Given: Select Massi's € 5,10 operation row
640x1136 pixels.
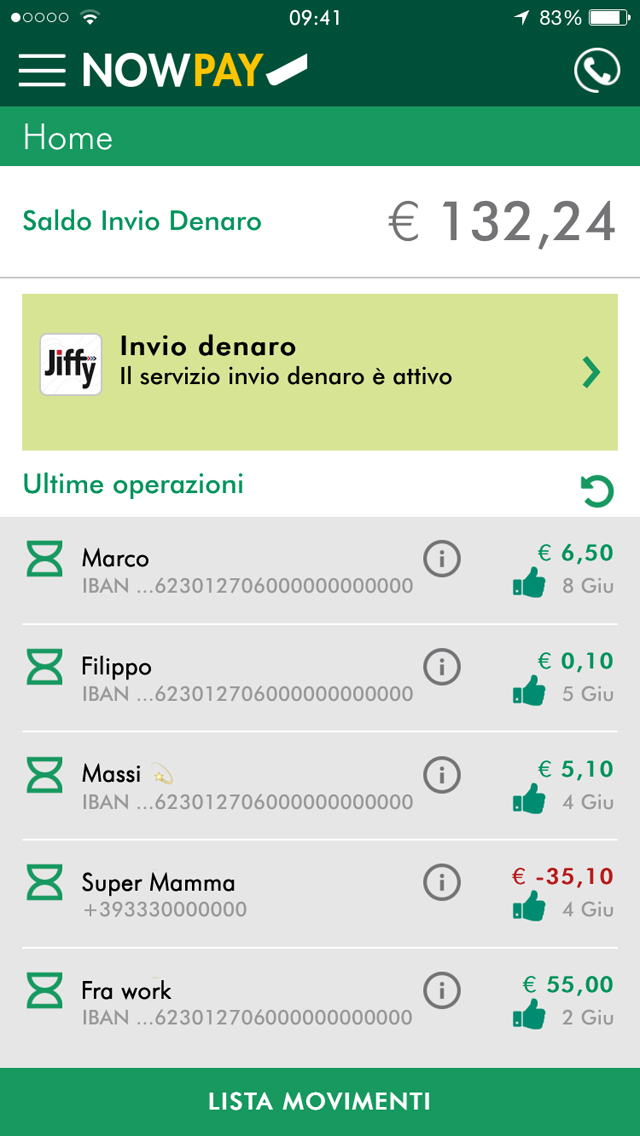Looking at the screenshot, I should click(320, 785).
